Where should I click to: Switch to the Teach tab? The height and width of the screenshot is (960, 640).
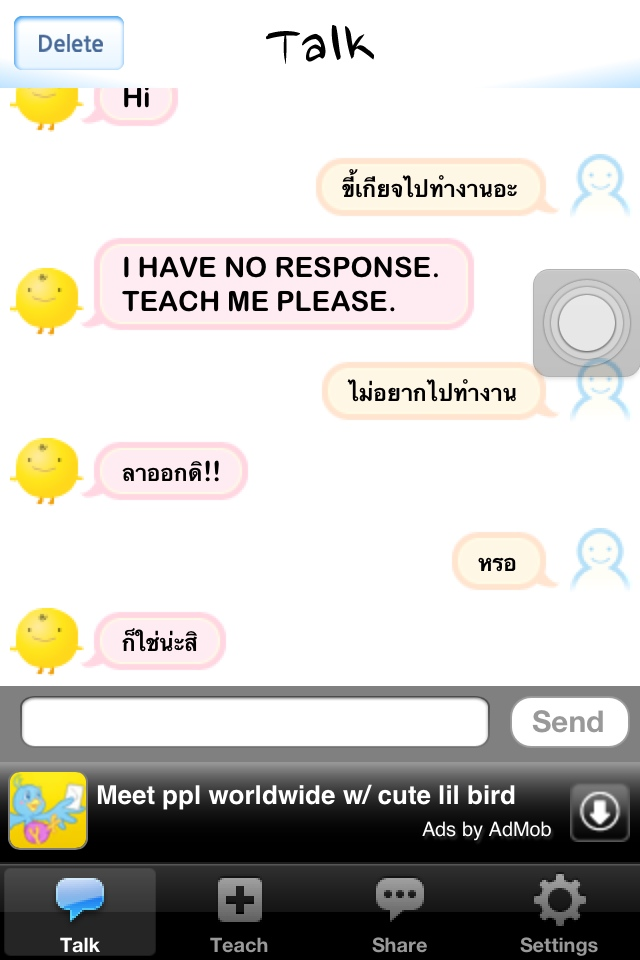pyautogui.click(x=239, y=914)
